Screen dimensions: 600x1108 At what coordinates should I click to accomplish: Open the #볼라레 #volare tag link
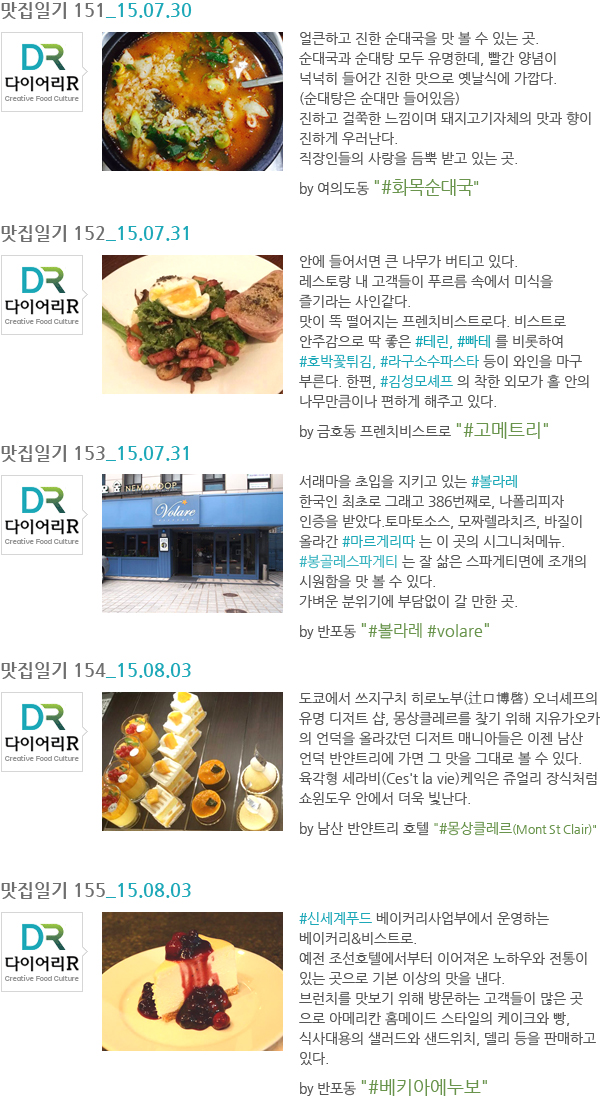(429, 630)
